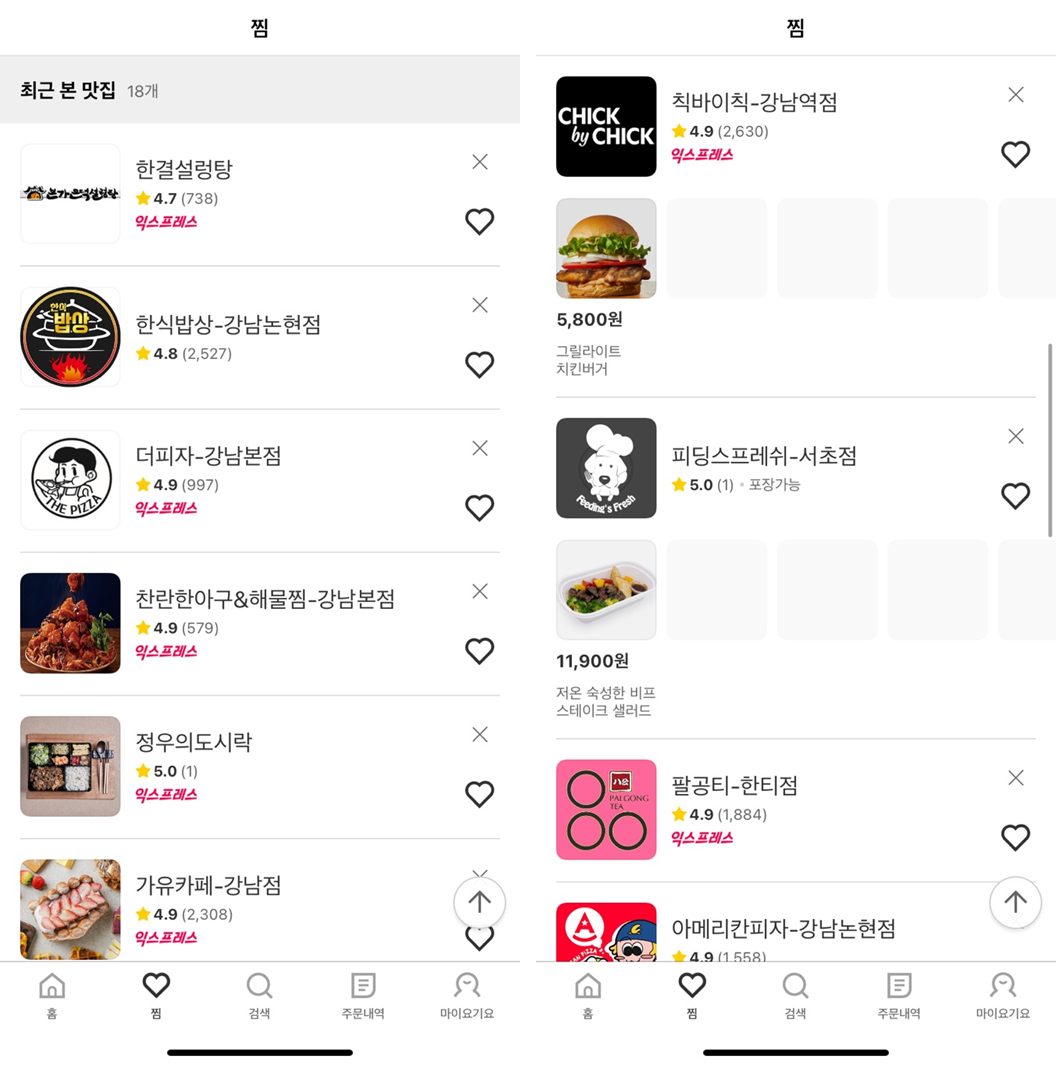Viewport: 1056px width, 1066px height.
Task: Open 칙바이칙-강남역점 restaurant
Action: click(x=754, y=102)
